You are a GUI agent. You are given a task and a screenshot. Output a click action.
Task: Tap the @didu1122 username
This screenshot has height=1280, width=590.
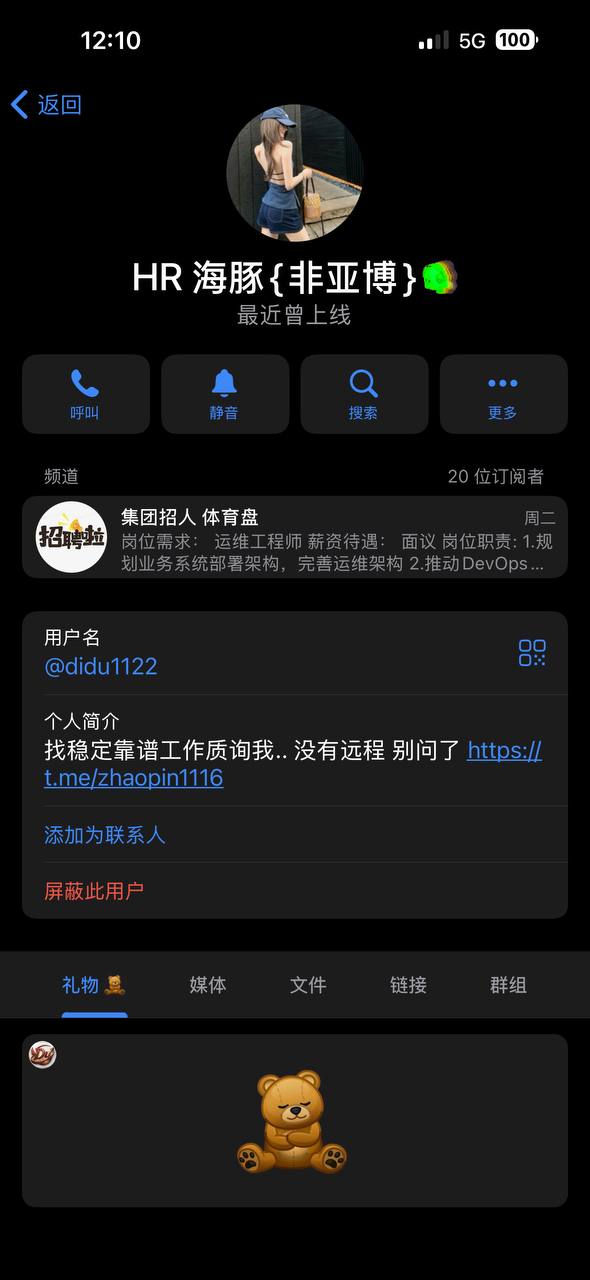tap(101, 667)
